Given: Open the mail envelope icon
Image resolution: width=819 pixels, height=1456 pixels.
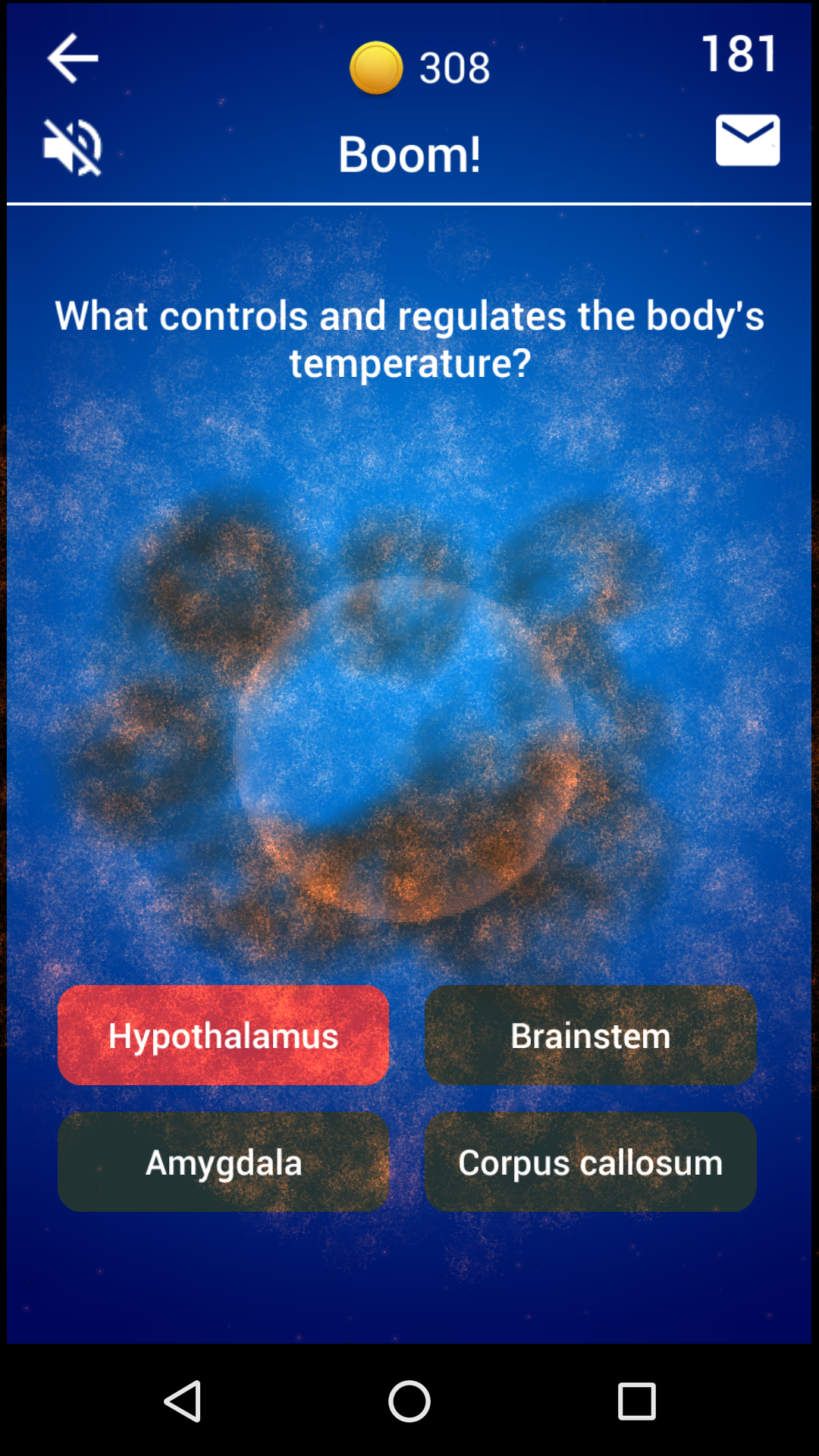Looking at the screenshot, I should click(747, 140).
